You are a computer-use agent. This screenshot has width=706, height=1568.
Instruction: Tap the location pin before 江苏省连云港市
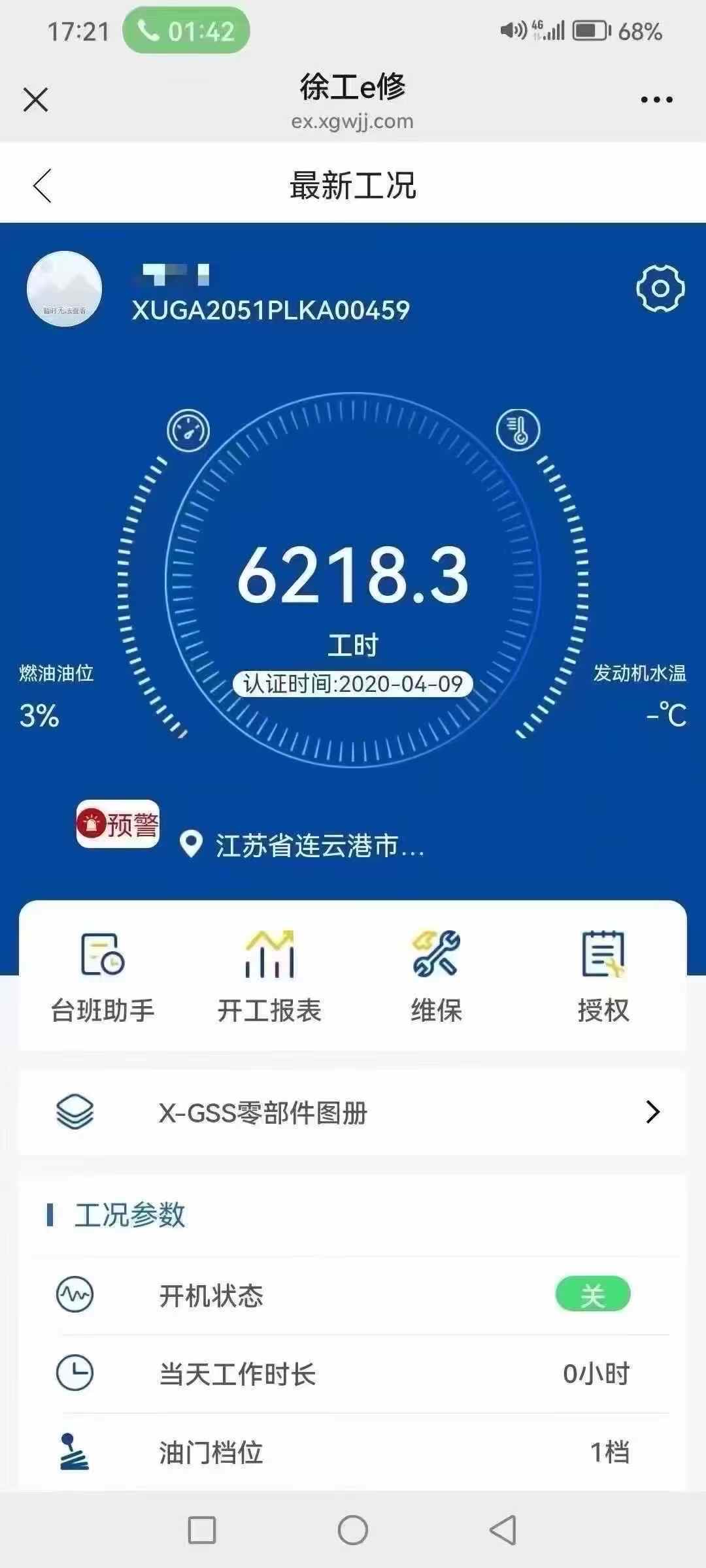point(190,843)
